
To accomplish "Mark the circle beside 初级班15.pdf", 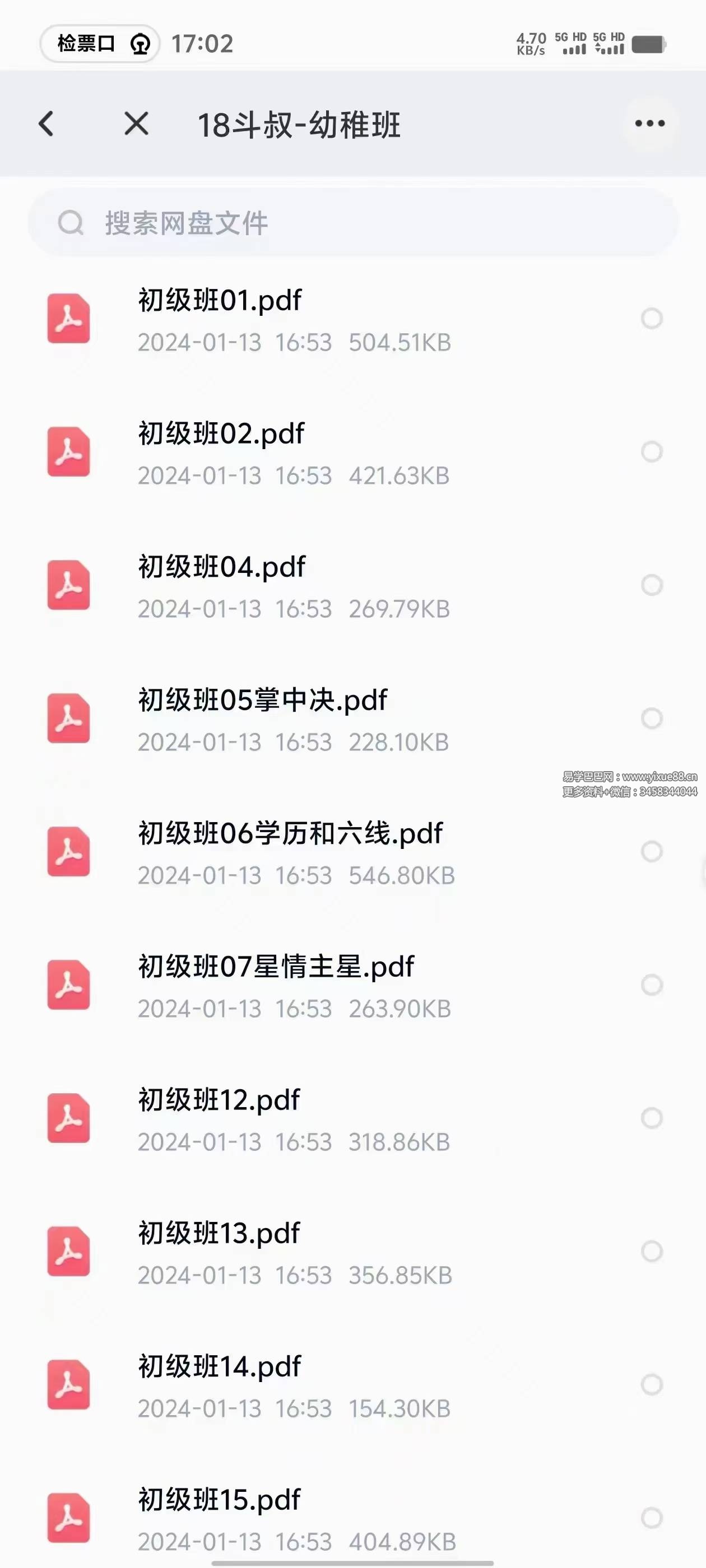I will click(651, 1516).
